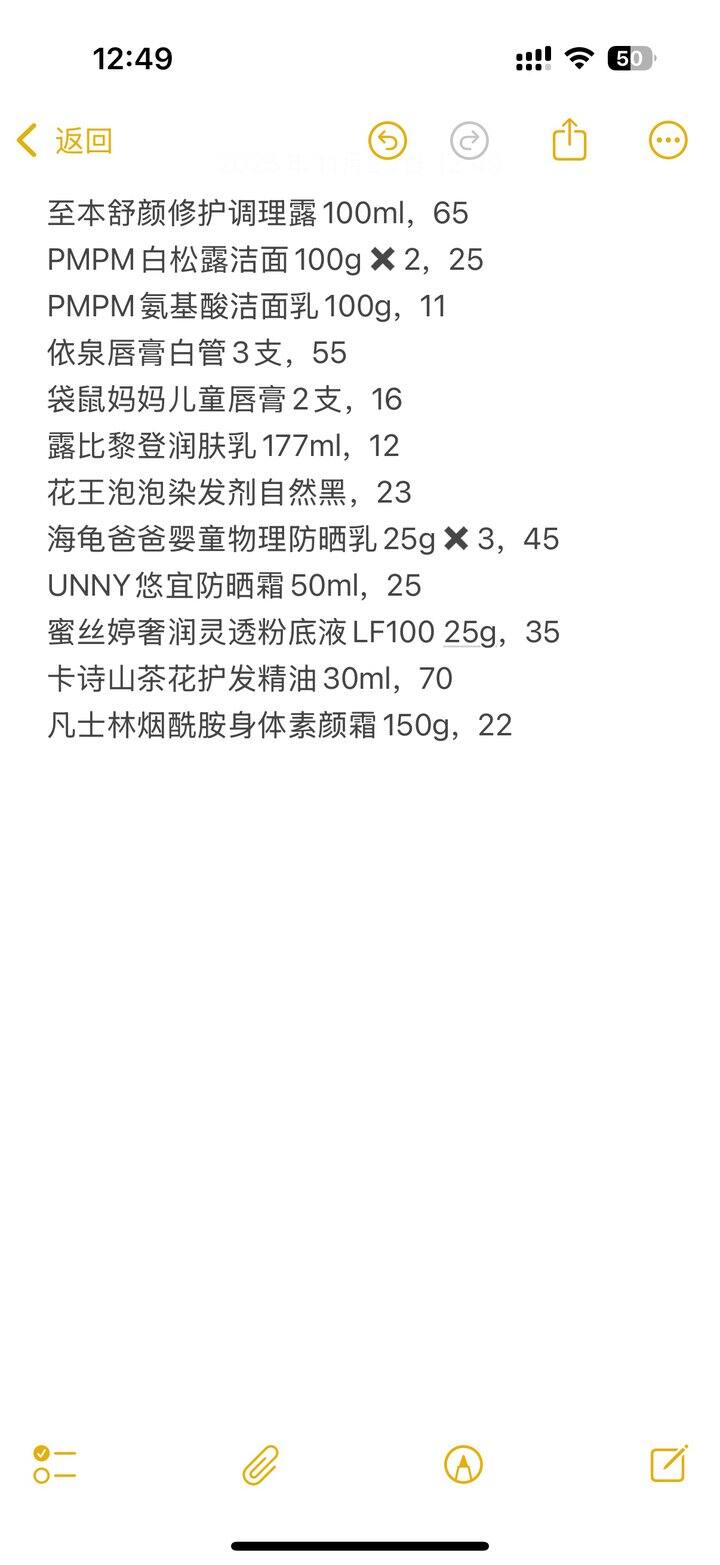The height and width of the screenshot is (1565, 720).
Task: Toggle undo availability by tapping undo arrow
Action: pos(386,141)
